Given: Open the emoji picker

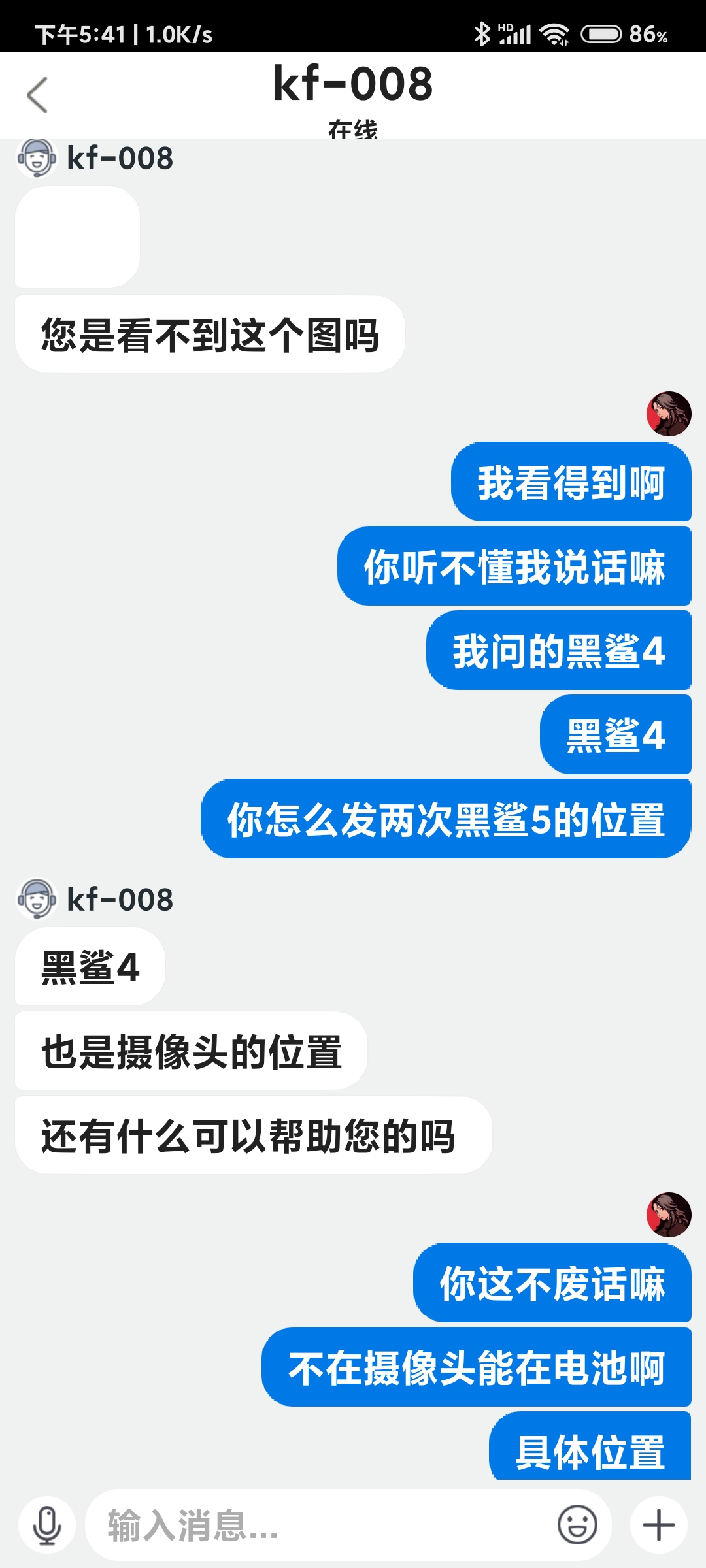Looking at the screenshot, I should click(577, 1526).
